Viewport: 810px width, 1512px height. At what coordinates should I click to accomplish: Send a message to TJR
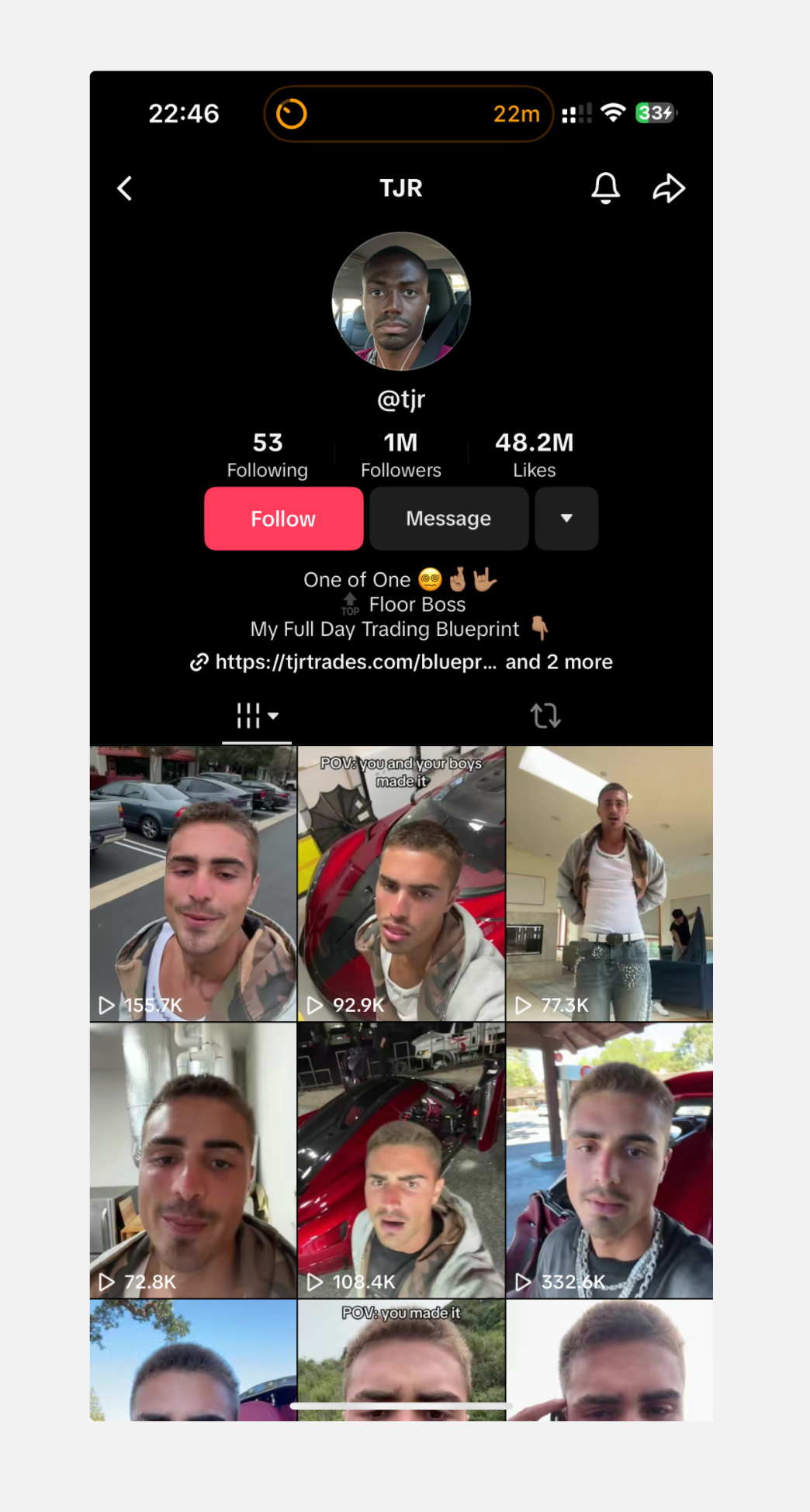[448, 519]
